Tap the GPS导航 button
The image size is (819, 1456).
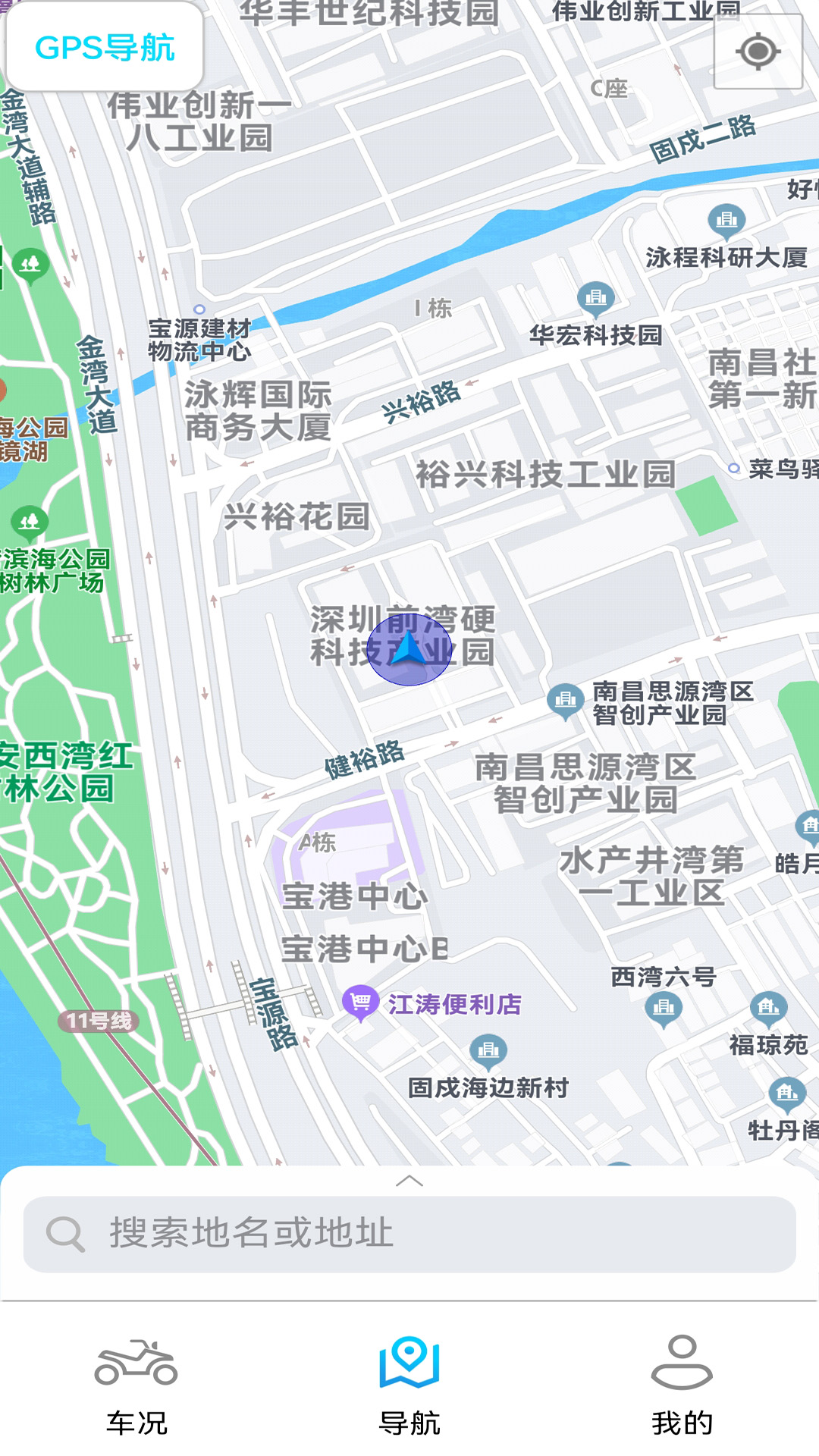tap(105, 47)
